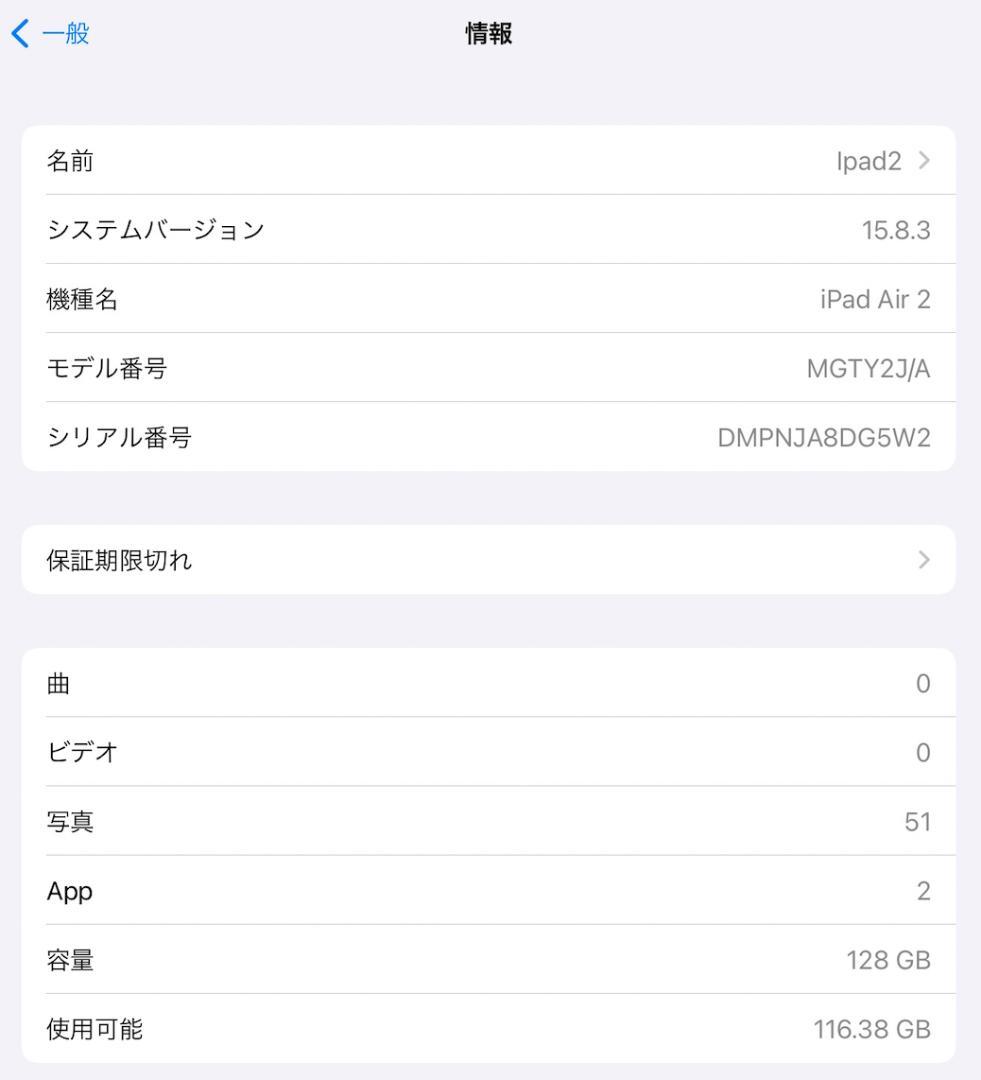
Task: Select the モデル番号 row showing MGTY2J/A
Action: 400,368
